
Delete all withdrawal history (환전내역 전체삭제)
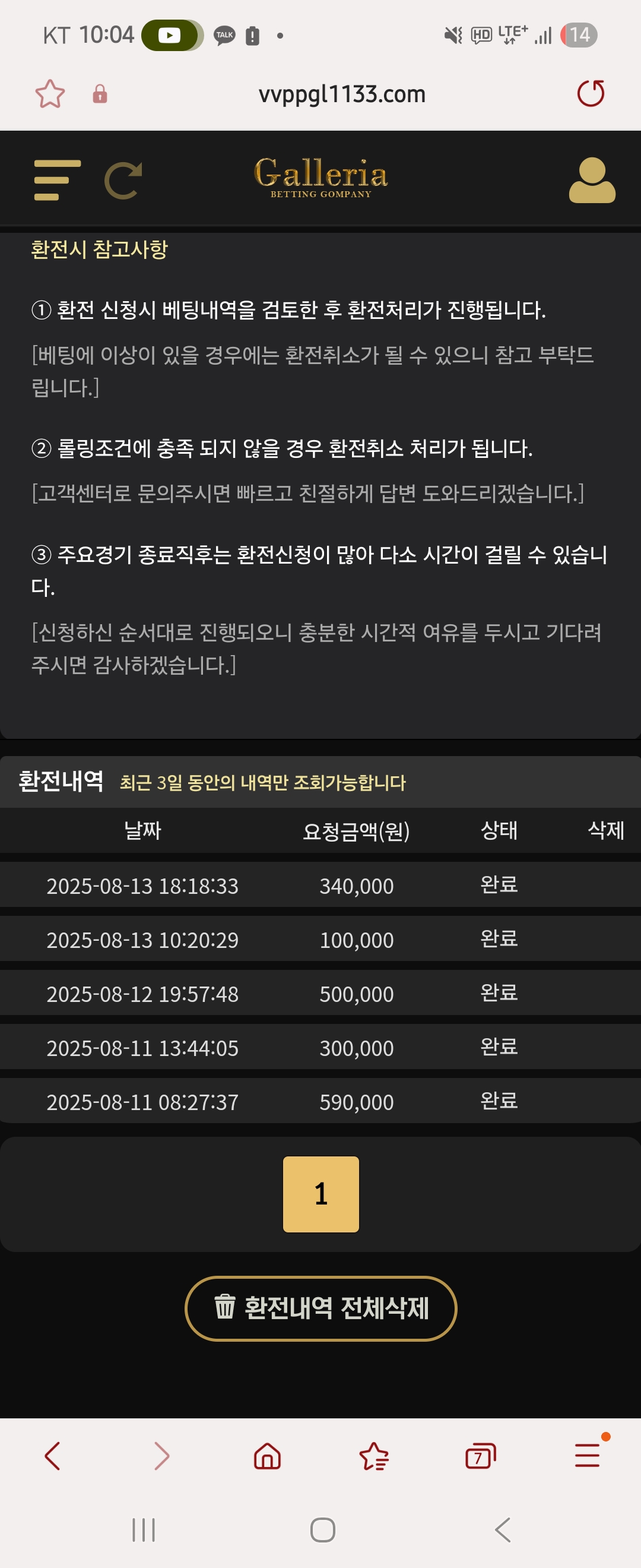[x=320, y=1308]
